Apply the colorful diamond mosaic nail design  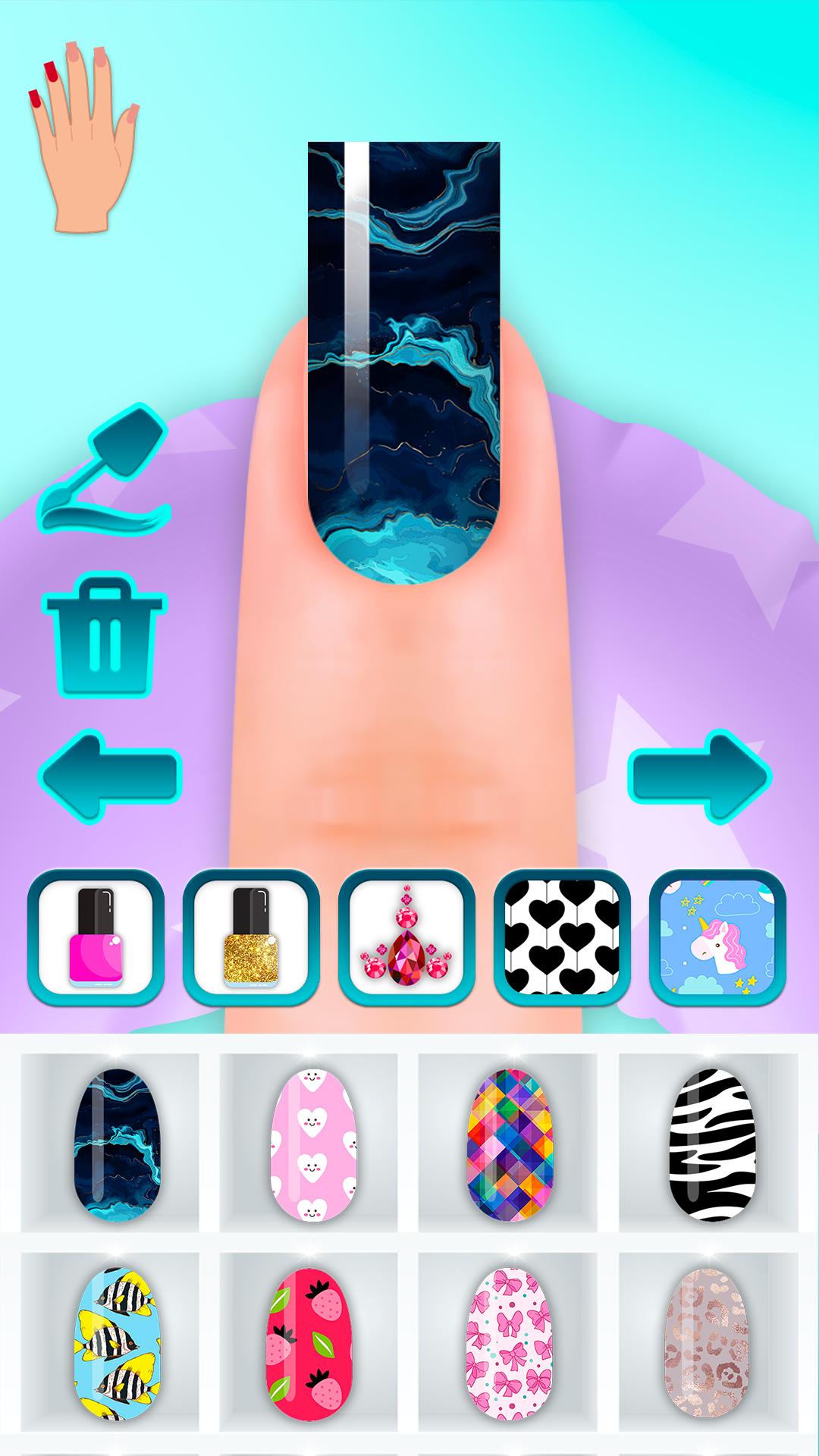click(510, 1145)
